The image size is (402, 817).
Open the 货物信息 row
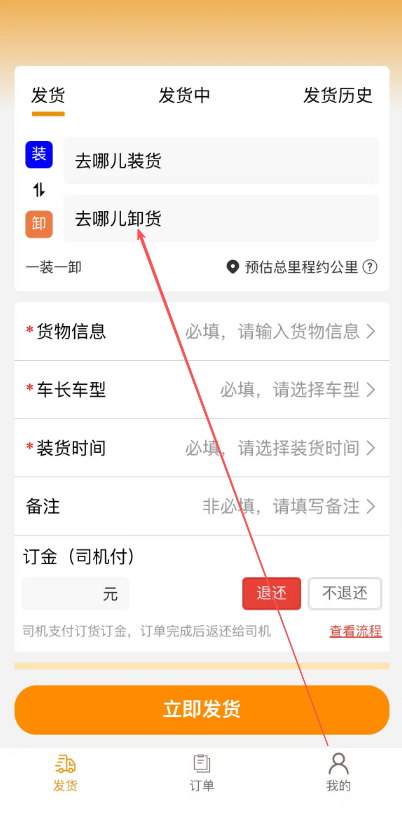(202, 331)
